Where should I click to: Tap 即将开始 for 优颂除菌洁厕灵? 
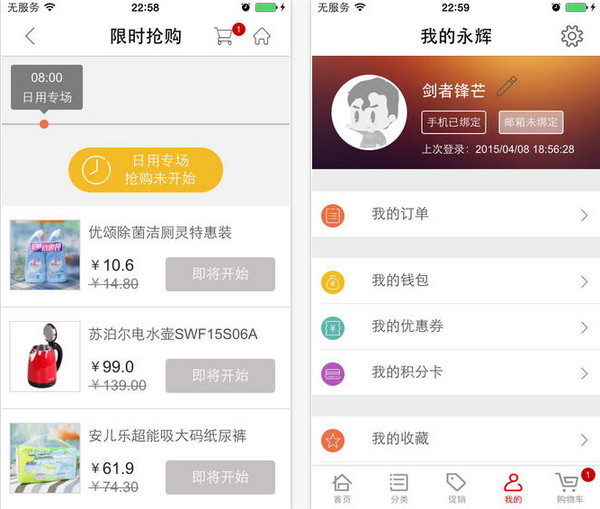coord(220,273)
